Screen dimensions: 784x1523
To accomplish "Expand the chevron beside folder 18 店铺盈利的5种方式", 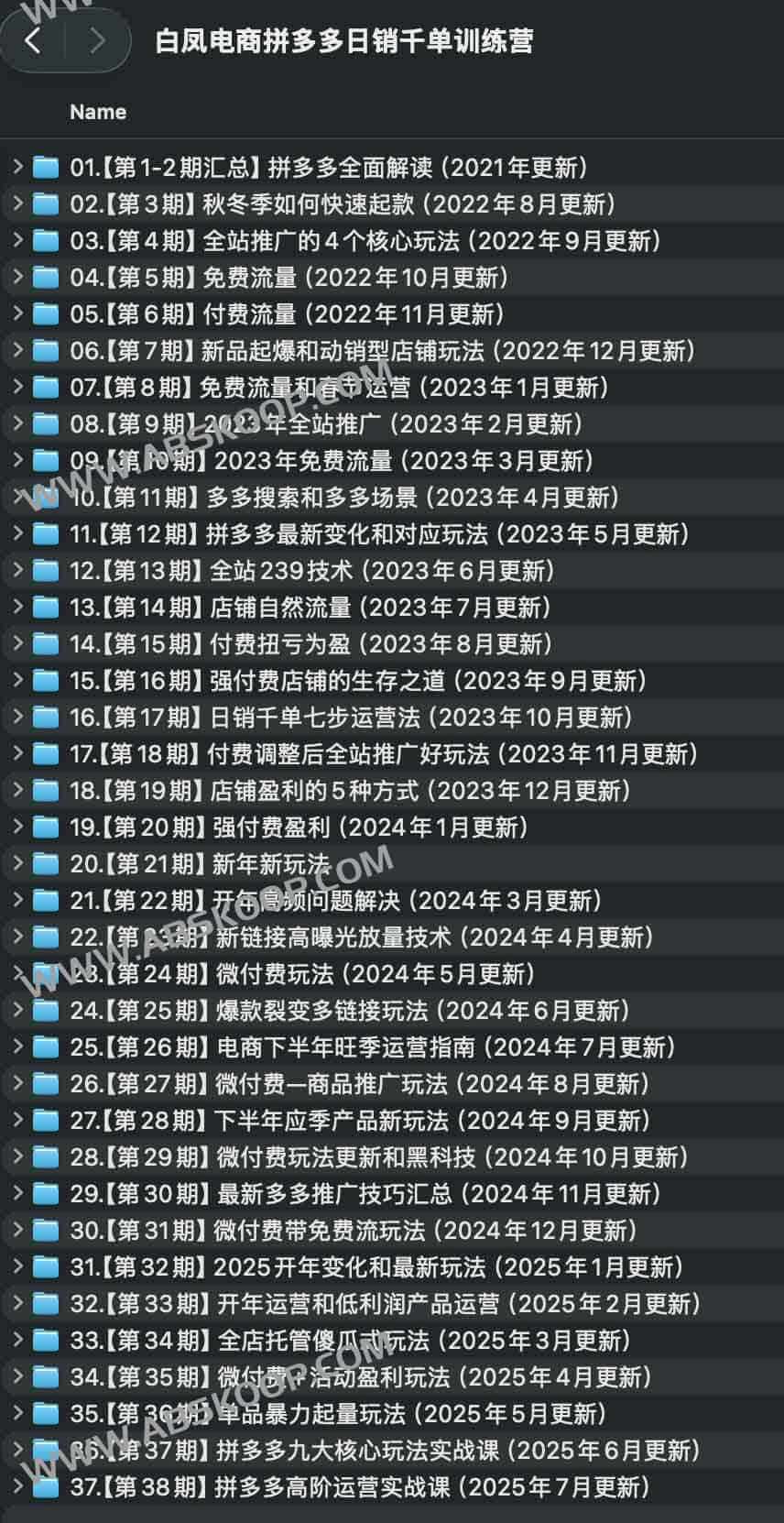I will pyautogui.click(x=17, y=790).
